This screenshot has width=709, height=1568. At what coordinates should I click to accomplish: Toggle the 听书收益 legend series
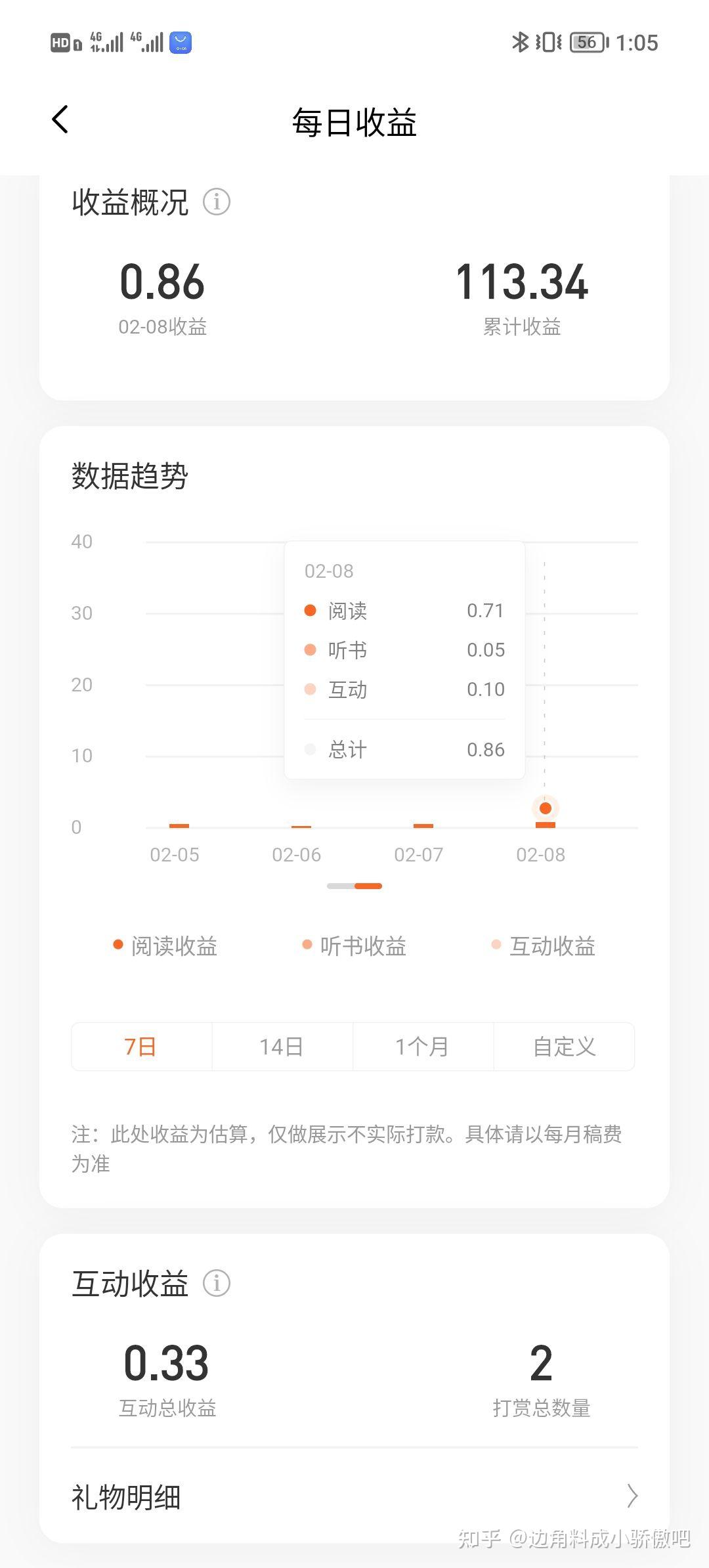(x=354, y=946)
